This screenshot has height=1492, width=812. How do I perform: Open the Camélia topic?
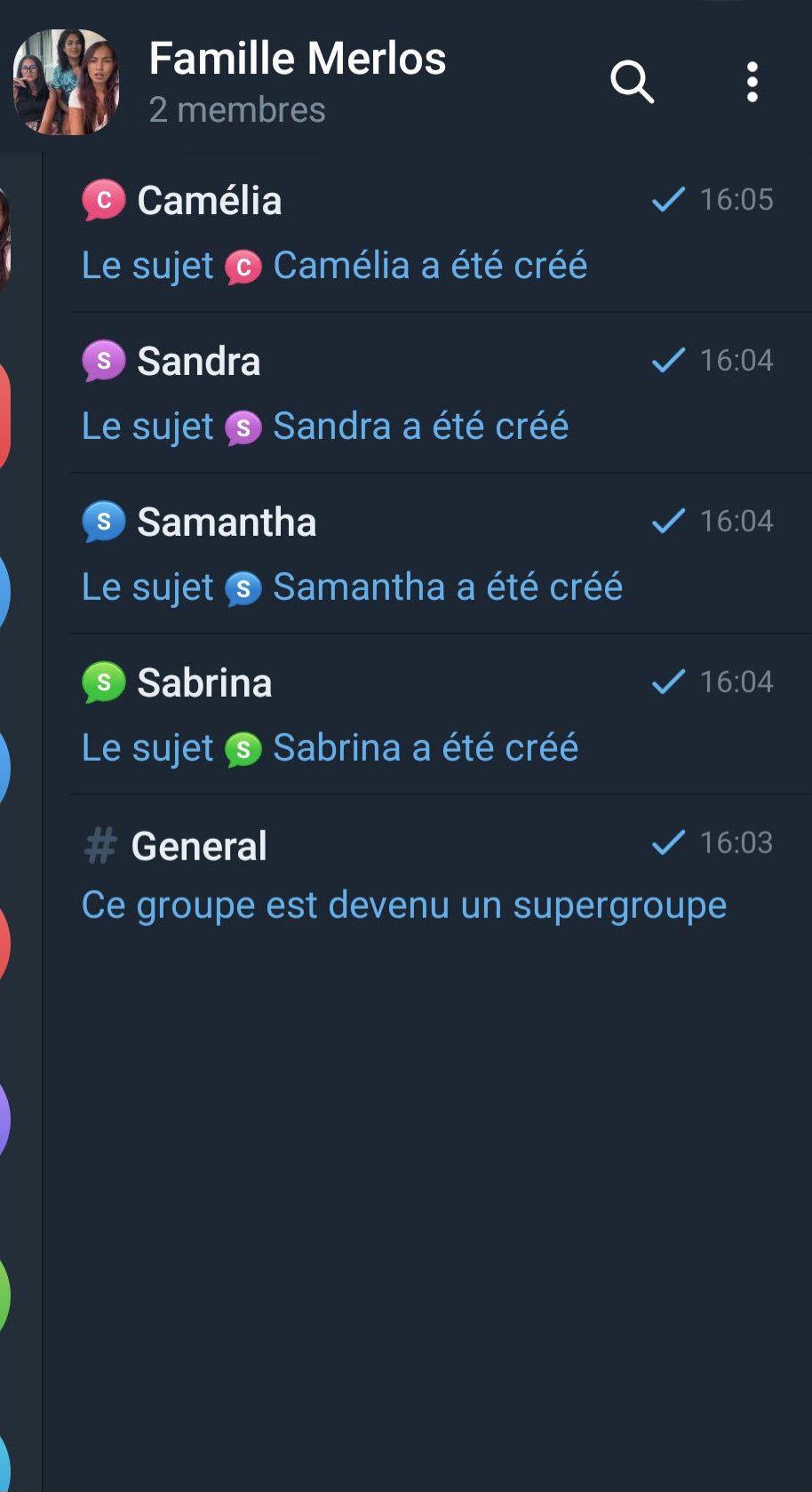click(x=426, y=233)
